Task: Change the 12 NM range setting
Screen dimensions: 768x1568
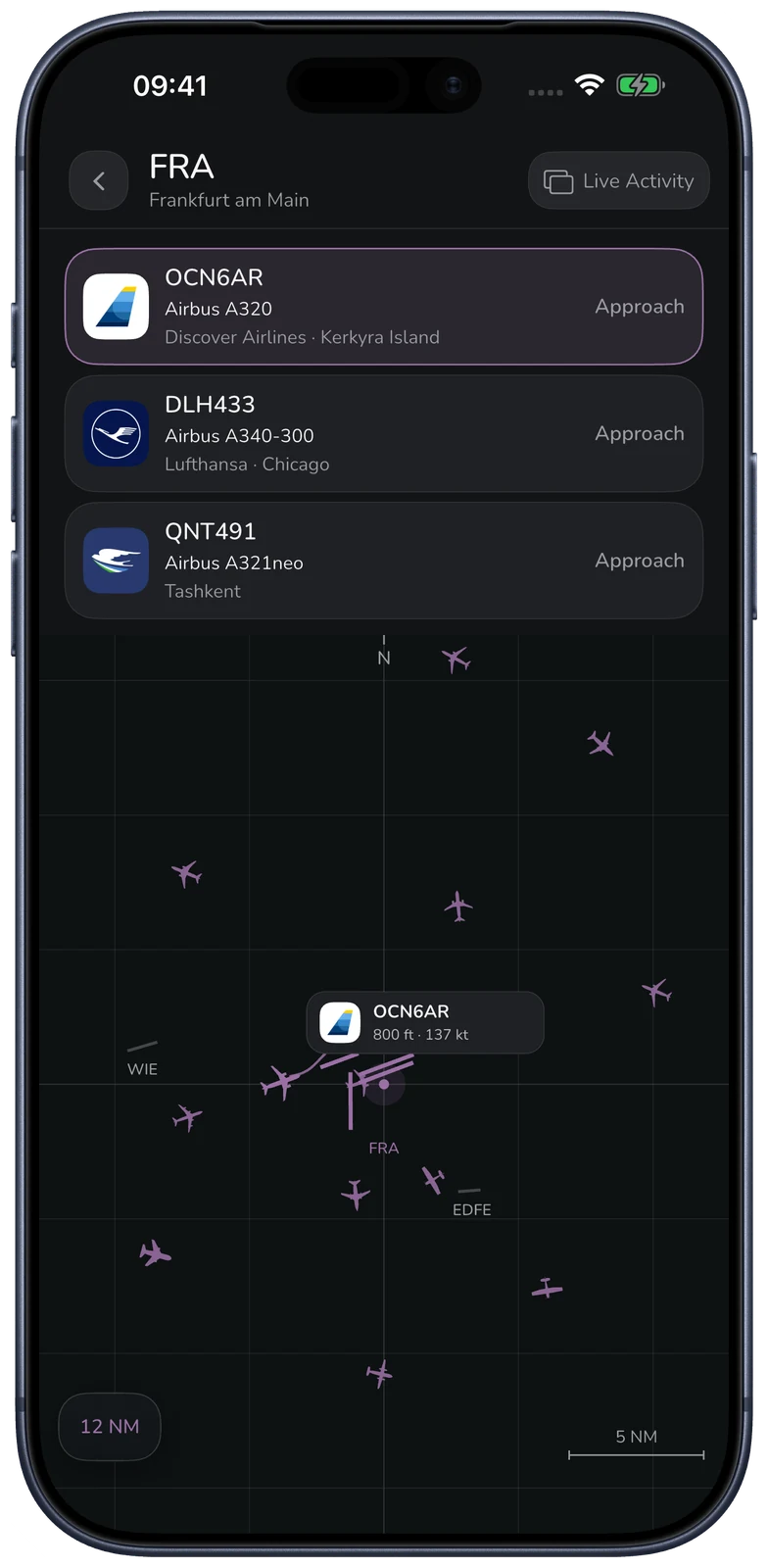Action: pyautogui.click(x=110, y=1427)
